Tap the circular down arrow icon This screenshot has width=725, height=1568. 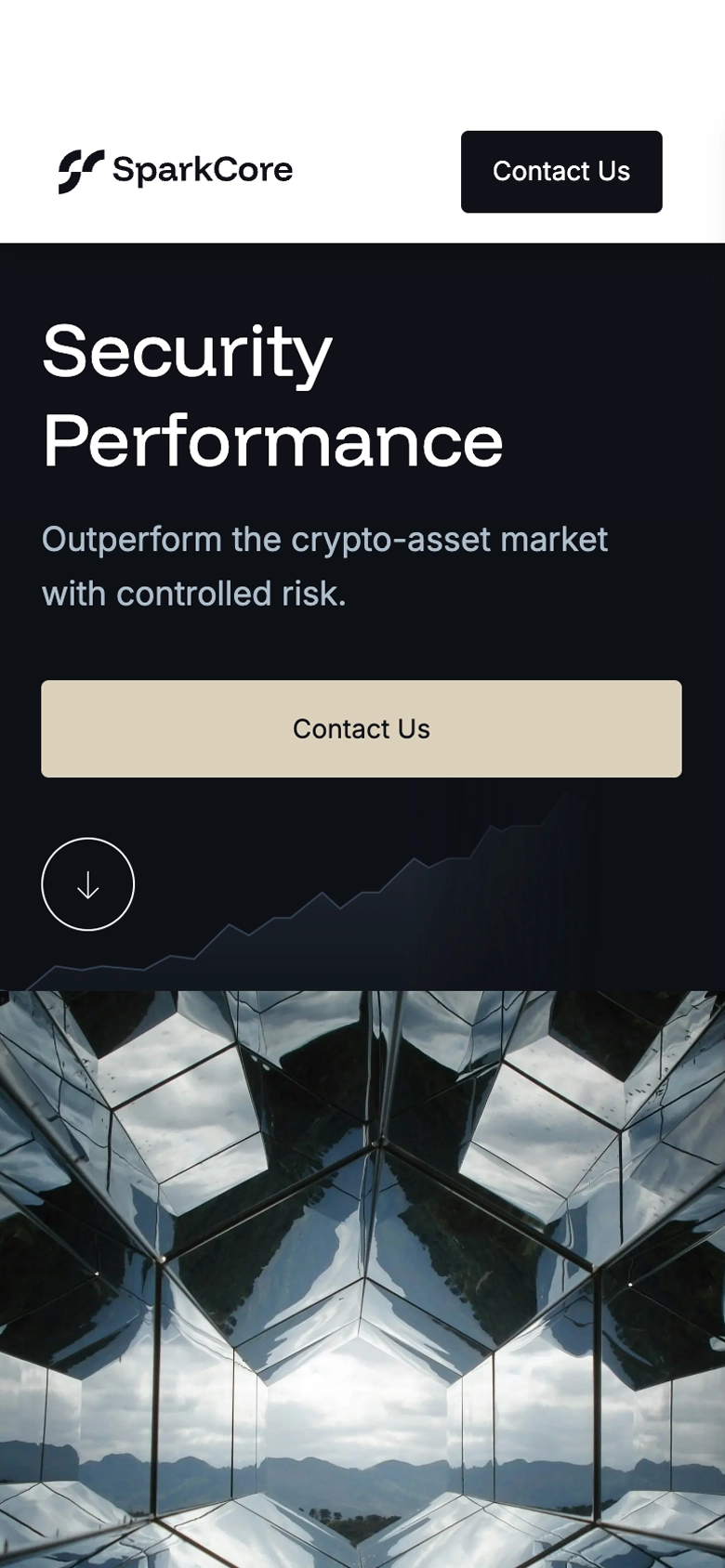[88, 884]
